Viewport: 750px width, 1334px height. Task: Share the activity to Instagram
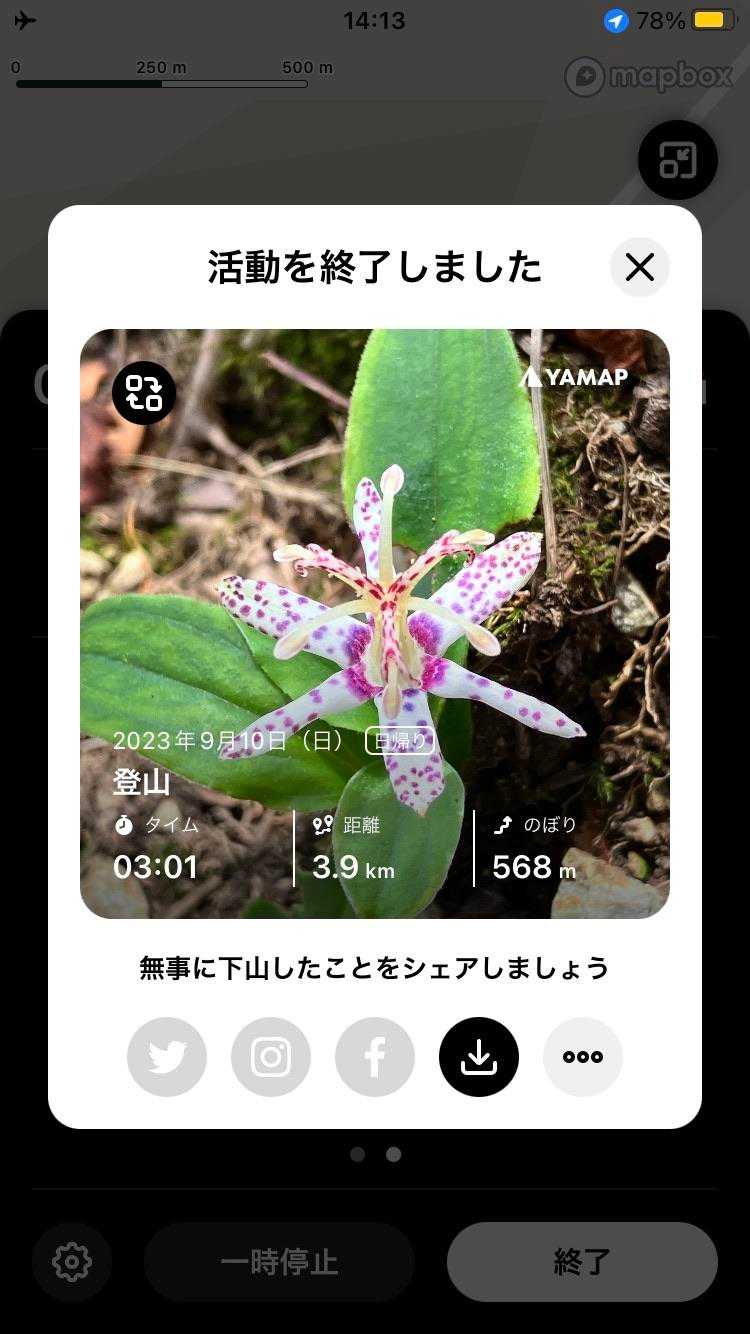[271, 1057]
